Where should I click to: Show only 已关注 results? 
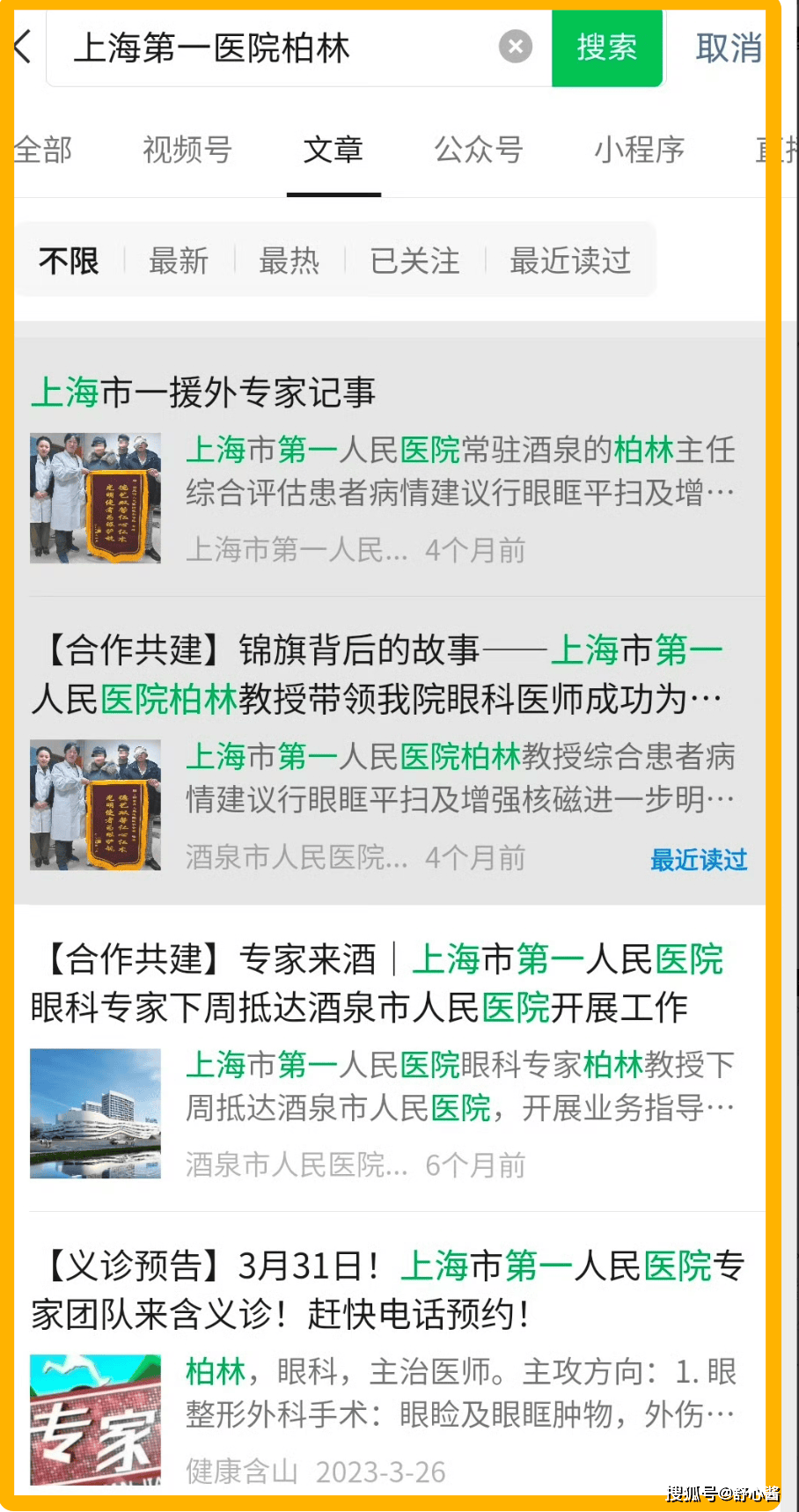pos(414,261)
